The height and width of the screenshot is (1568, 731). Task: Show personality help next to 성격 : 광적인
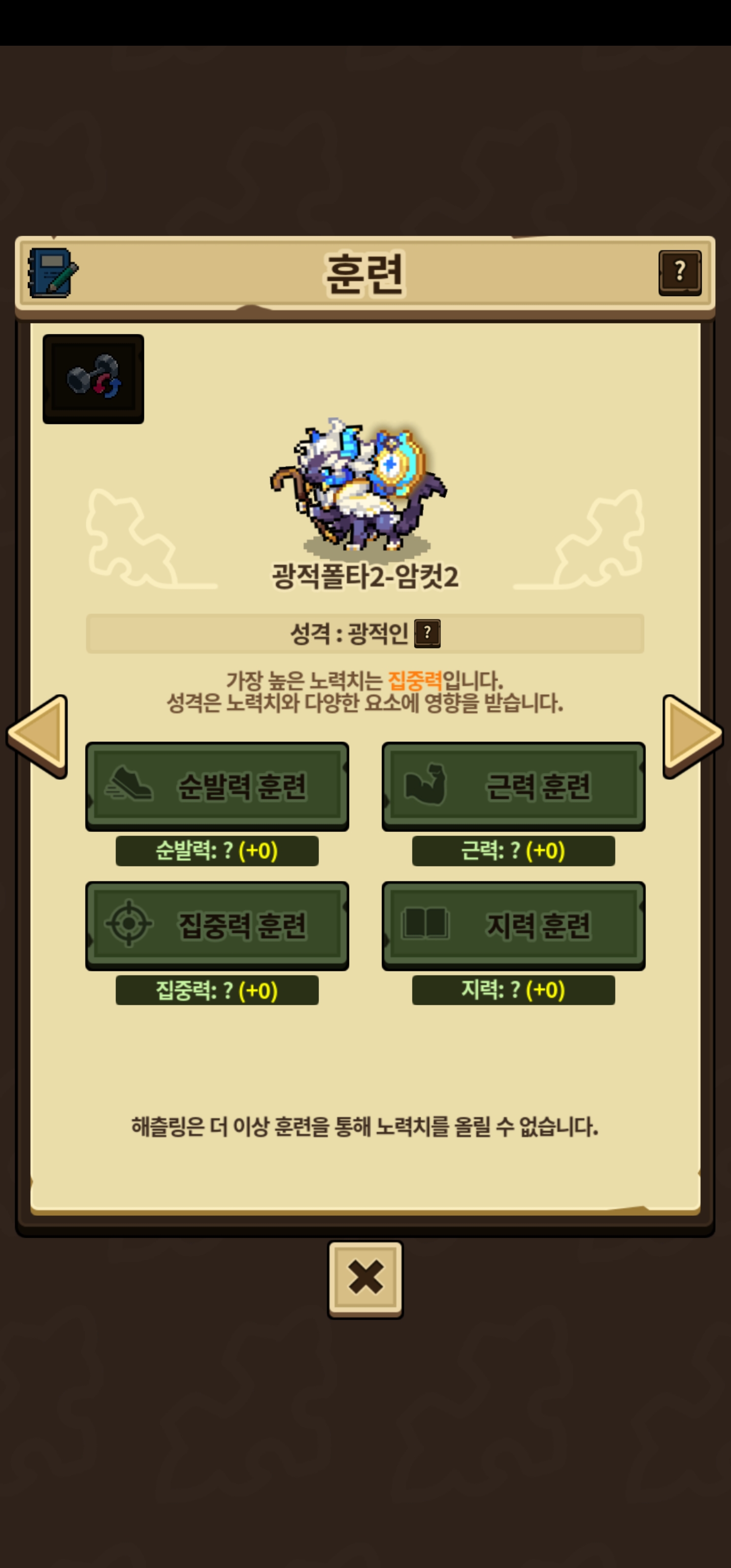pyautogui.click(x=427, y=633)
